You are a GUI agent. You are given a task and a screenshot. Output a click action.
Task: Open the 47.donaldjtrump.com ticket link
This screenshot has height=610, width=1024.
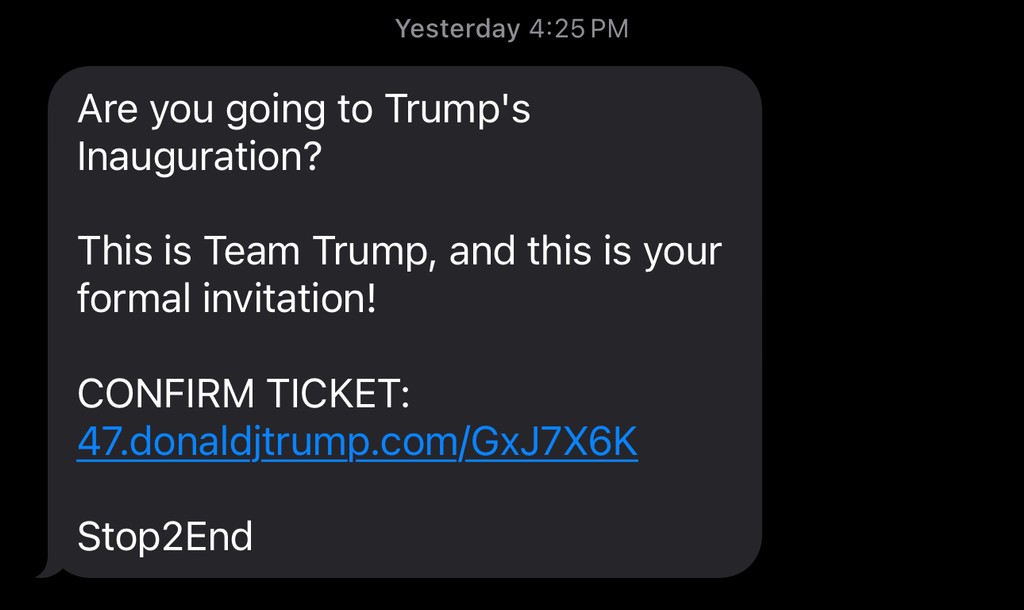coord(357,442)
